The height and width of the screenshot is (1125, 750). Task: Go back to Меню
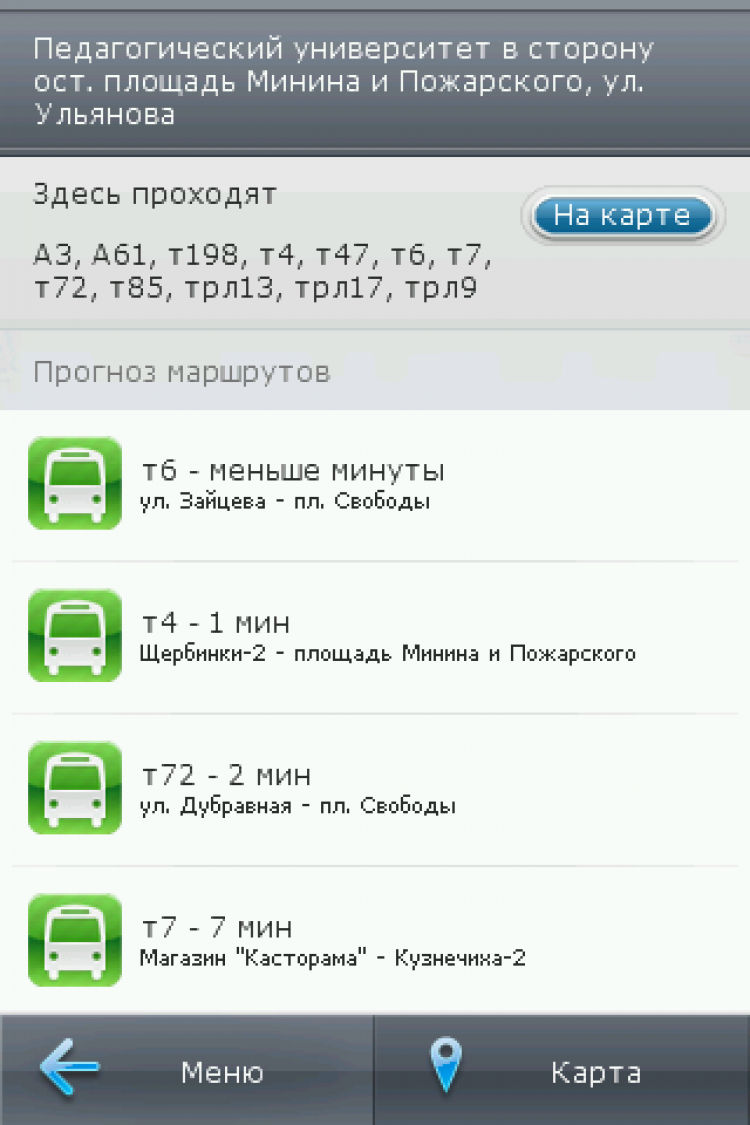click(186, 1072)
